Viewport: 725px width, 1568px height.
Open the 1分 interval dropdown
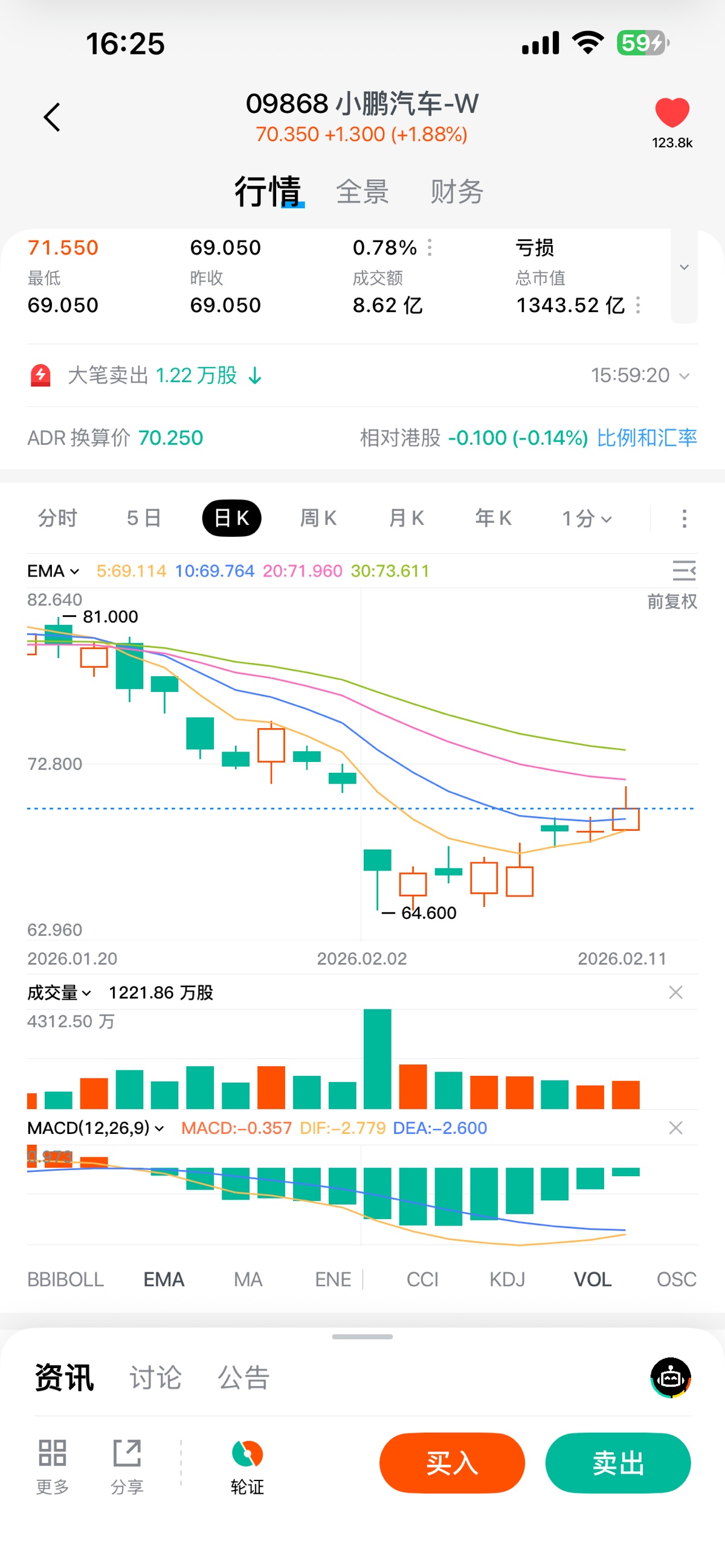coord(586,518)
